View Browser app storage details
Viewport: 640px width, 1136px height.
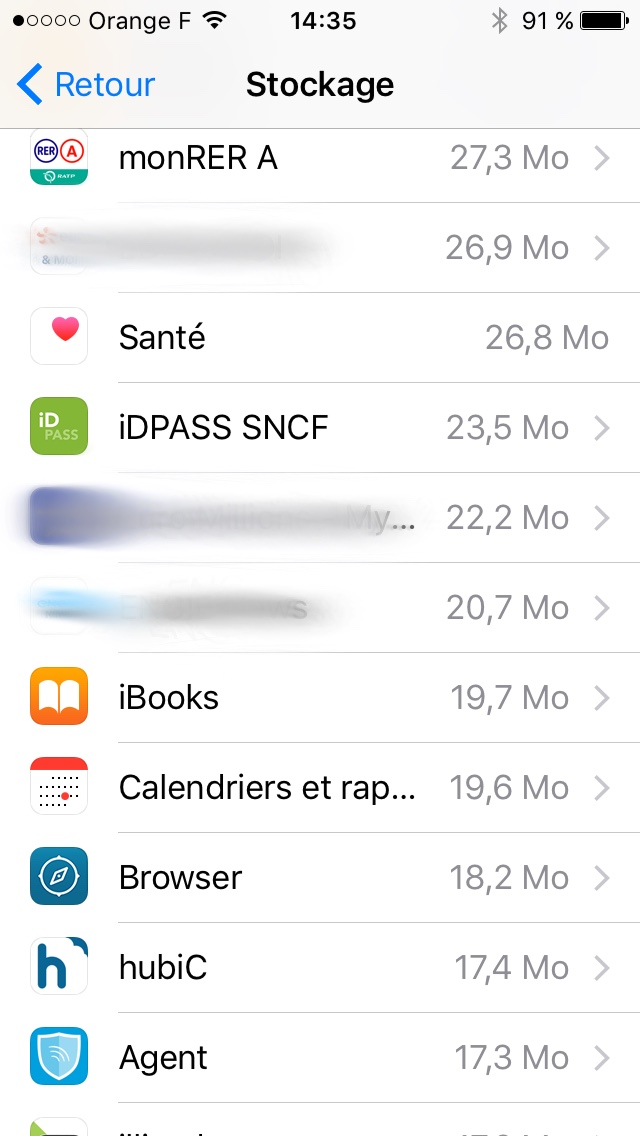320,878
